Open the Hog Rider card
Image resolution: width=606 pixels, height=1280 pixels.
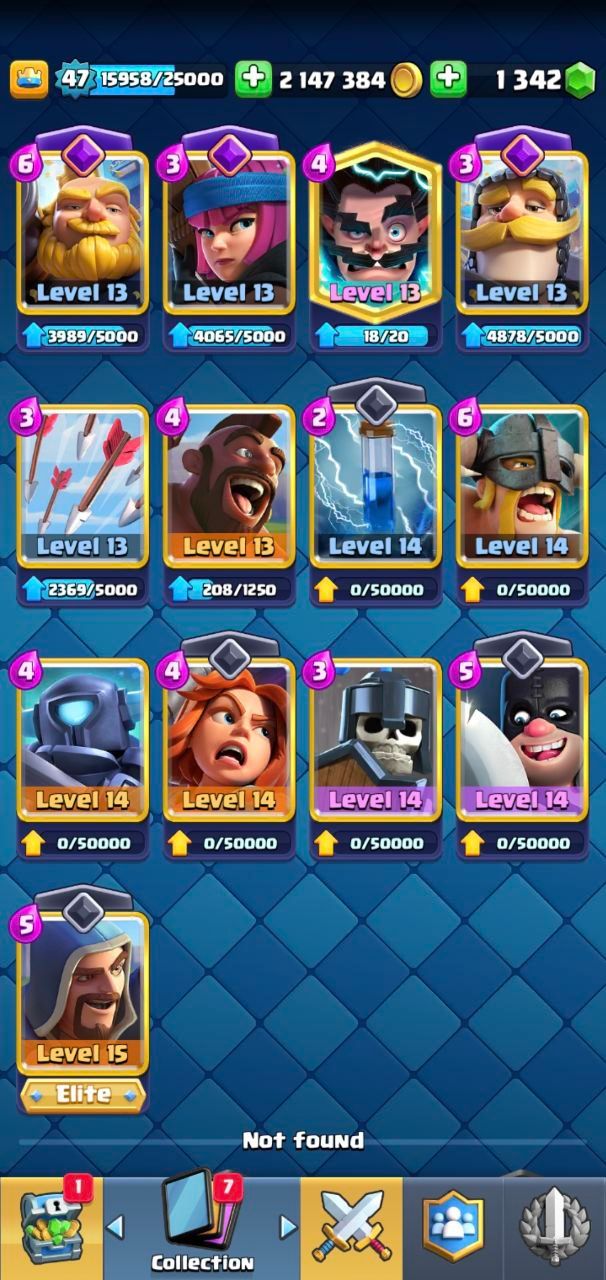[229, 502]
